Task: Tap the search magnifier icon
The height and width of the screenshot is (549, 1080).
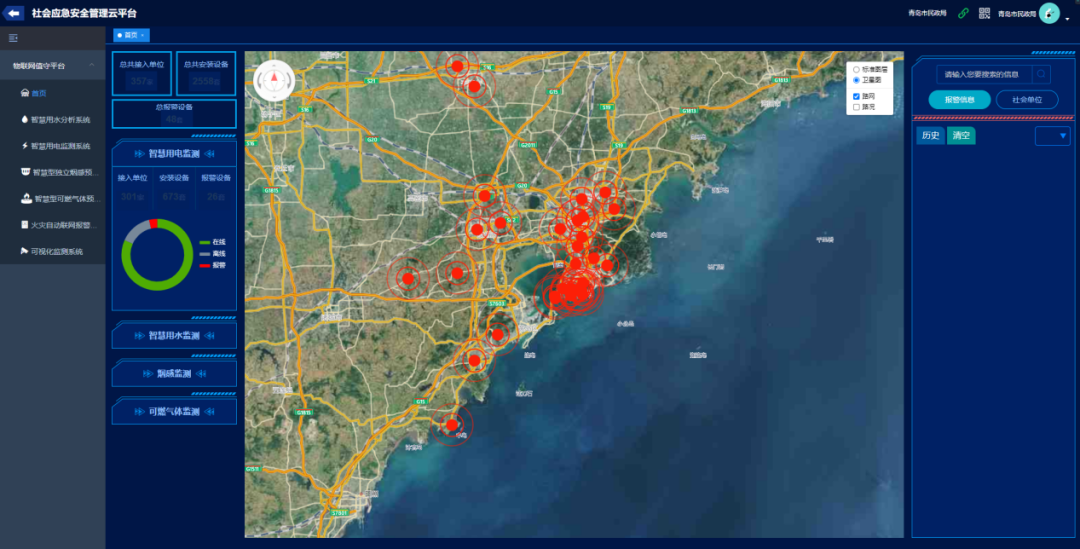Action: pos(1042,74)
